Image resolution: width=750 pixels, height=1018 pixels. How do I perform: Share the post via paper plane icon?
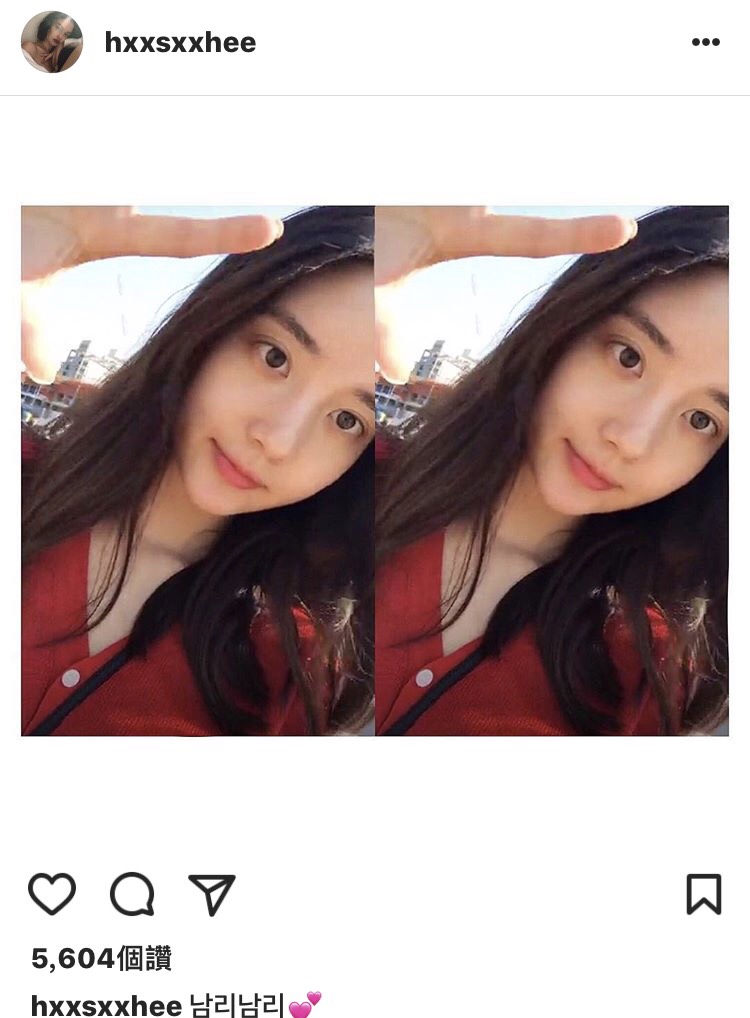pyautogui.click(x=212, y=894)
